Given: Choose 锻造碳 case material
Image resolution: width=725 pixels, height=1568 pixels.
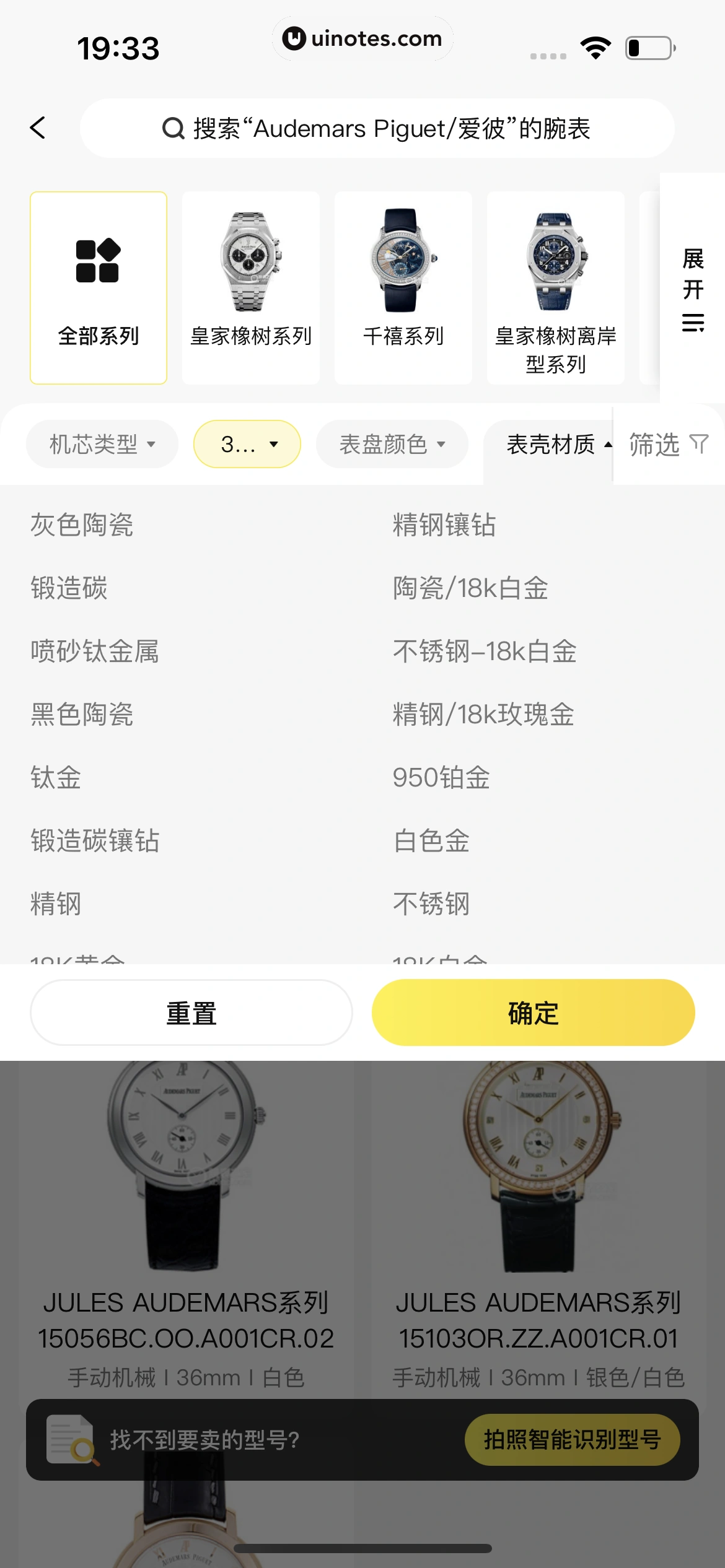Looking at the screenshot, I should [x=69, y=588].
